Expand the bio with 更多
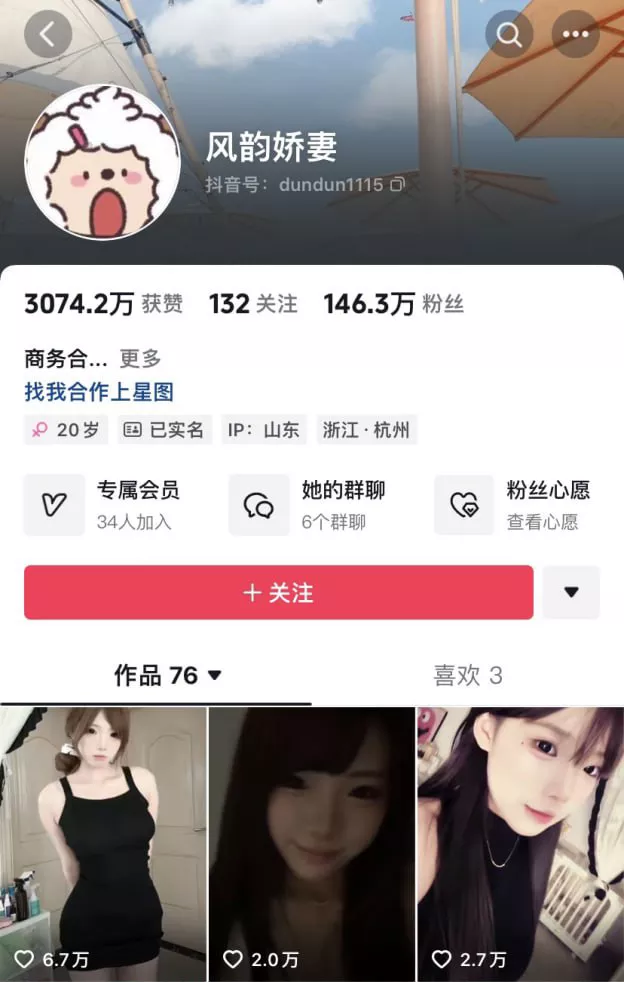Screen dimensions: 624x982 coord(140,358)
